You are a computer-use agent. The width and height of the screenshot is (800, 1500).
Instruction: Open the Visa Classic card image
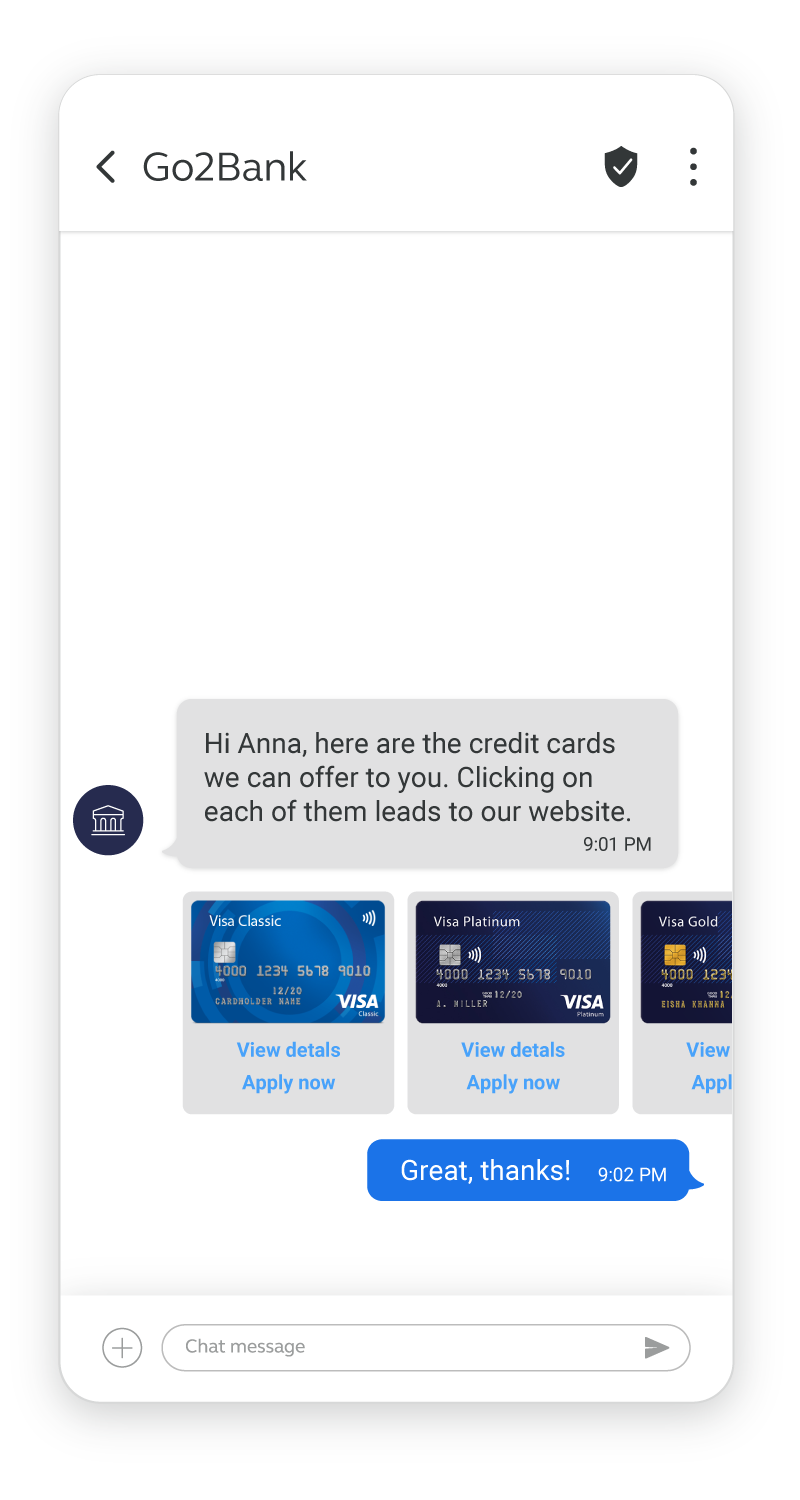pos(288,962)
